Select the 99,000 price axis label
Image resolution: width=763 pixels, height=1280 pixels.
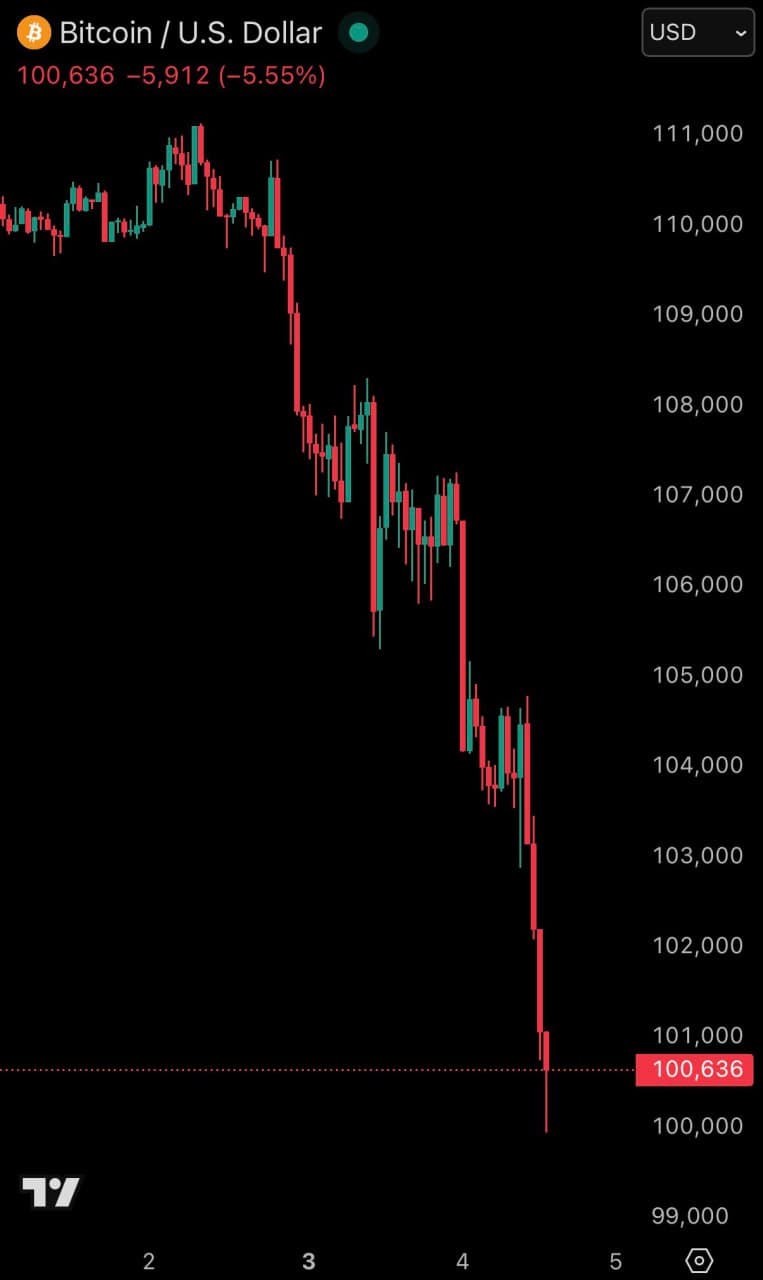(691, 1216)
